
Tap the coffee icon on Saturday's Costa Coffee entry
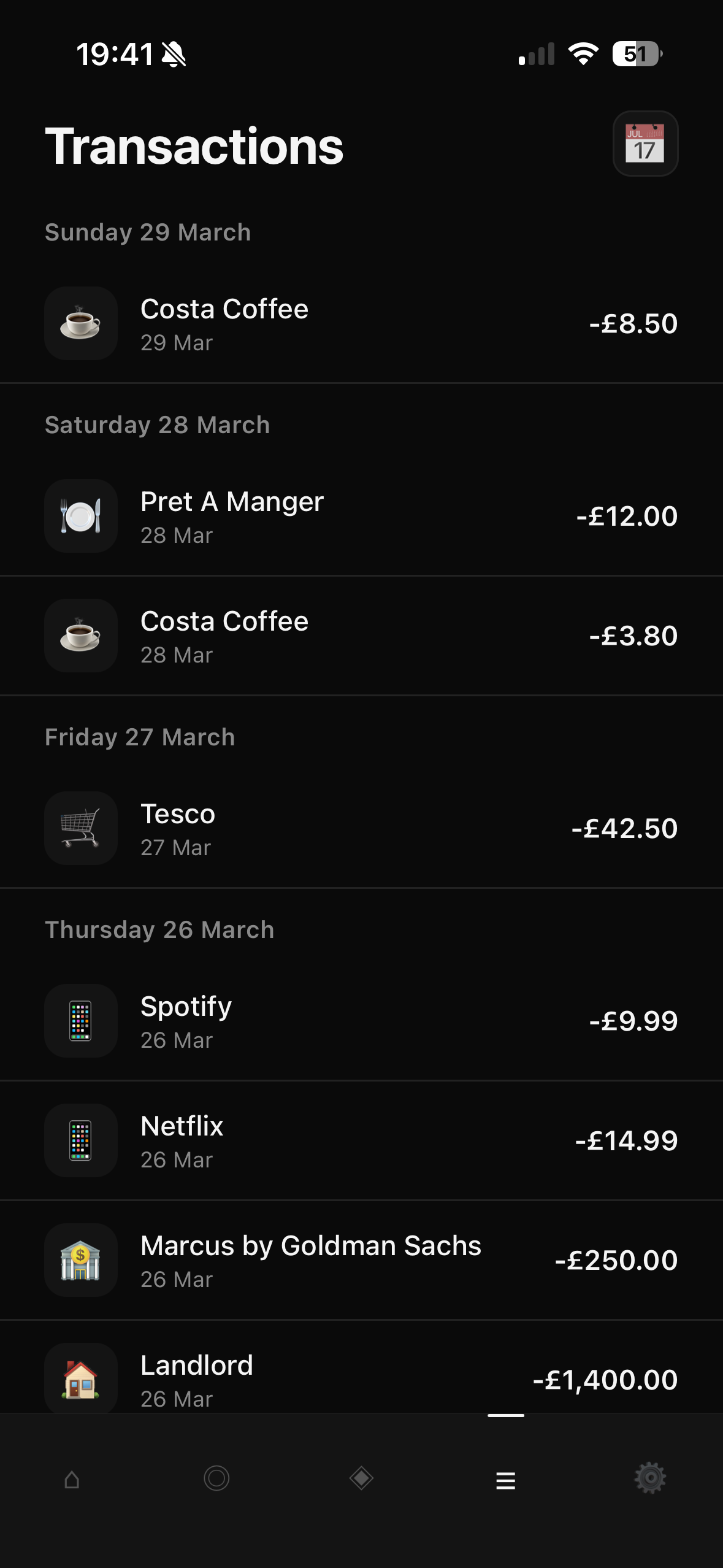click(80, 636)
